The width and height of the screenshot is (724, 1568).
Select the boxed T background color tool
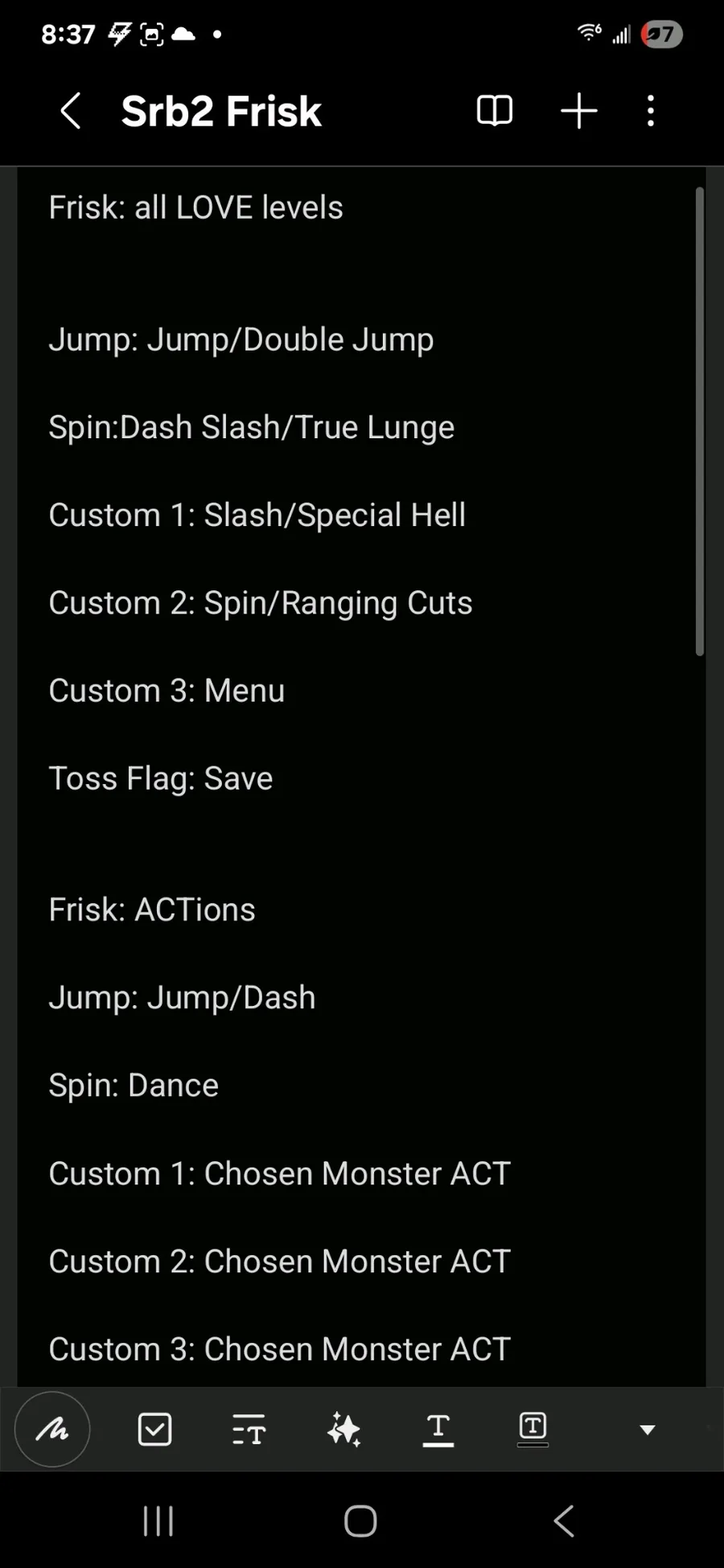[533, 1429]
